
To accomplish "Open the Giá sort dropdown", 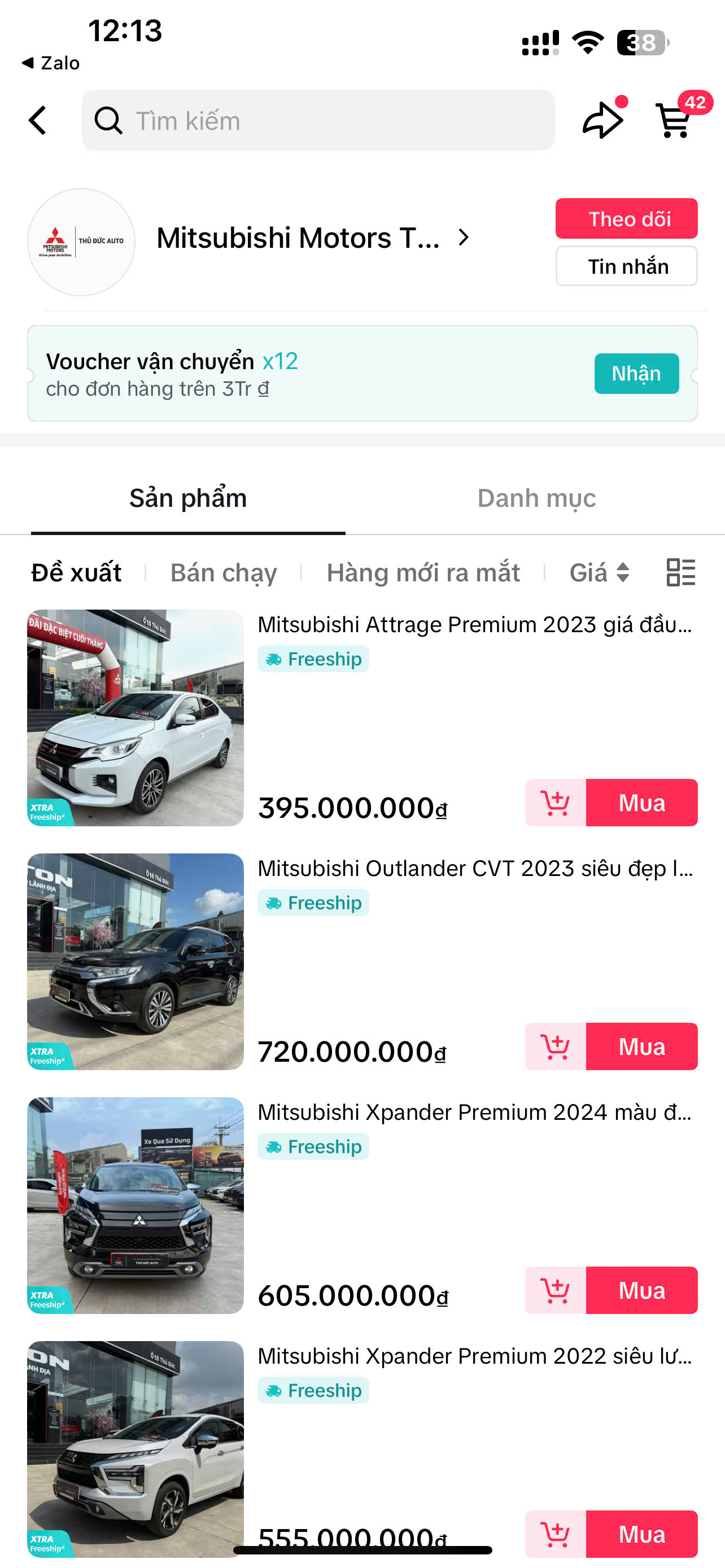I will click(x=599, y=572).
